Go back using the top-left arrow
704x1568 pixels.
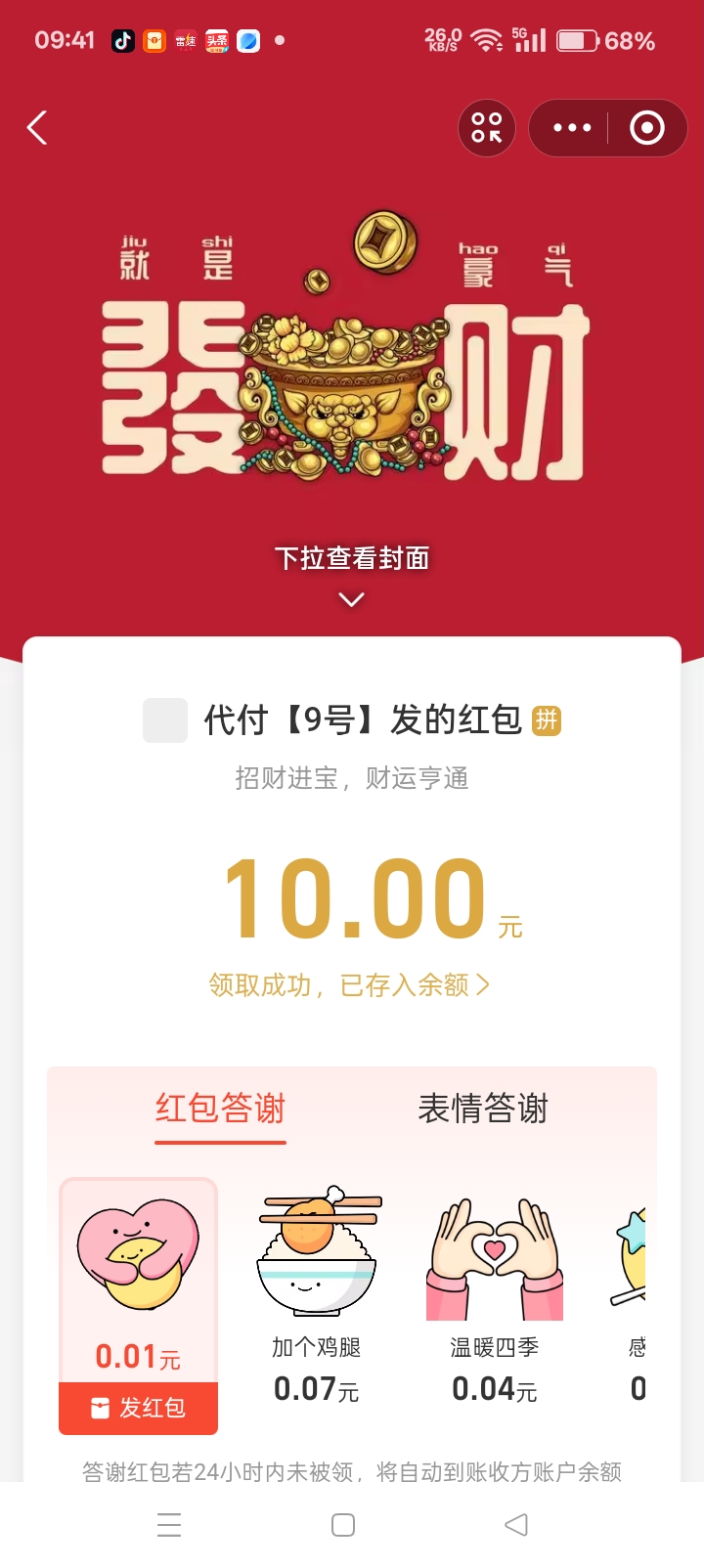pos(37,128)
